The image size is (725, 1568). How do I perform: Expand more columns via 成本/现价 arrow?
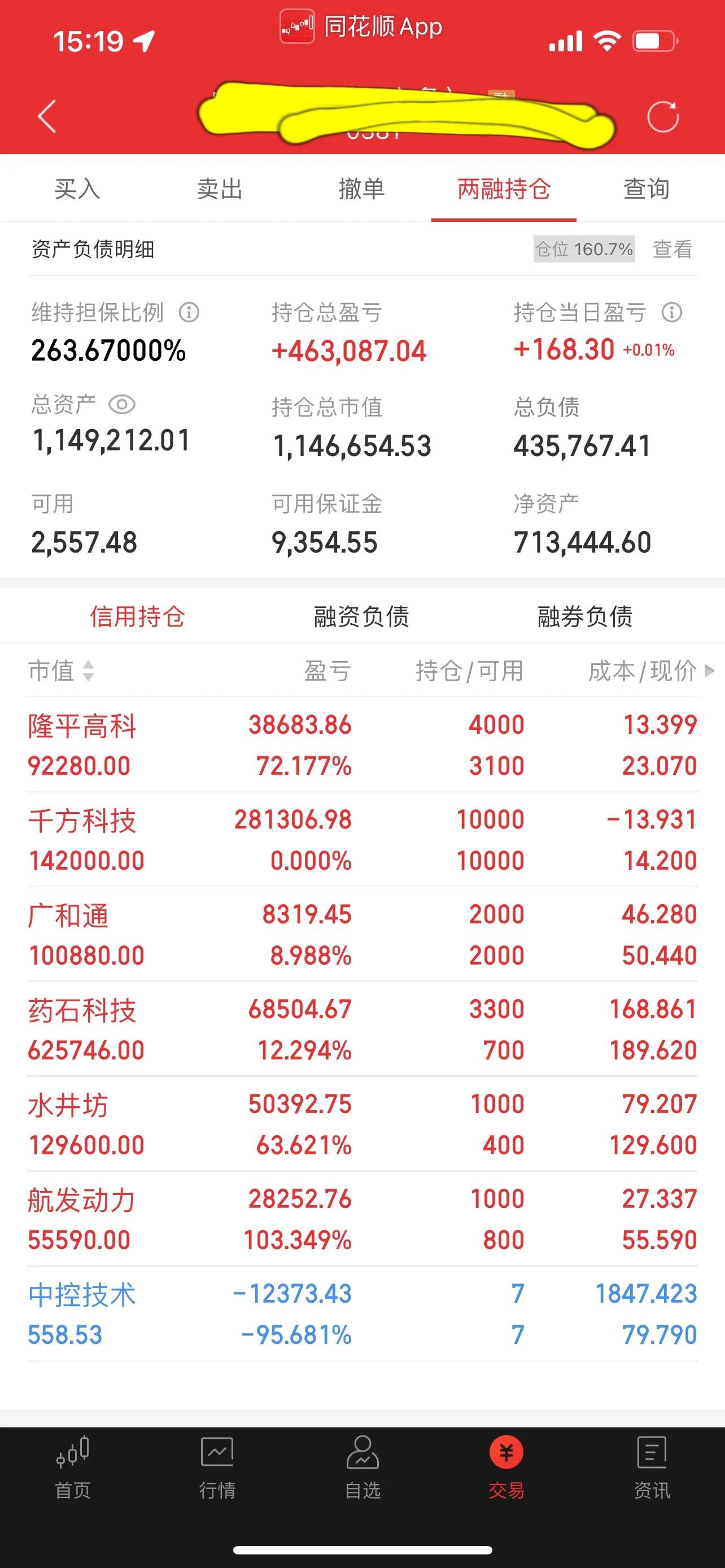point(710,672)
